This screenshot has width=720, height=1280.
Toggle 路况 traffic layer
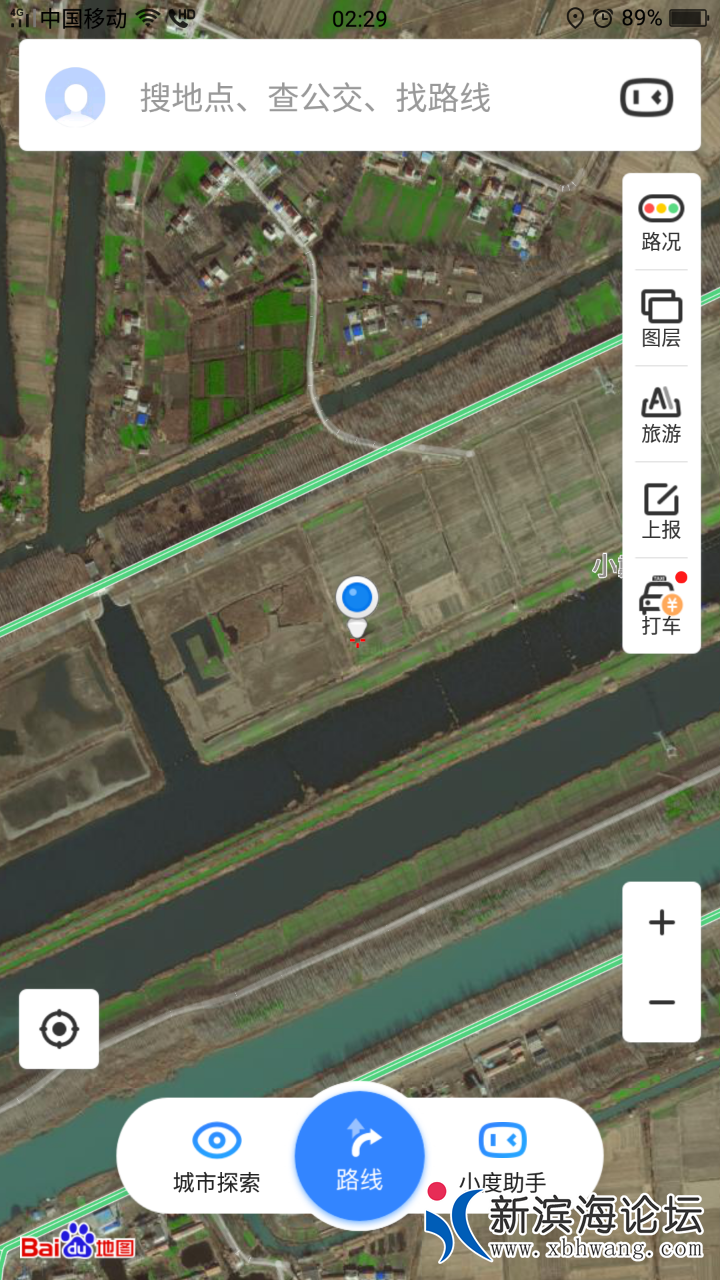click(661, 223)
